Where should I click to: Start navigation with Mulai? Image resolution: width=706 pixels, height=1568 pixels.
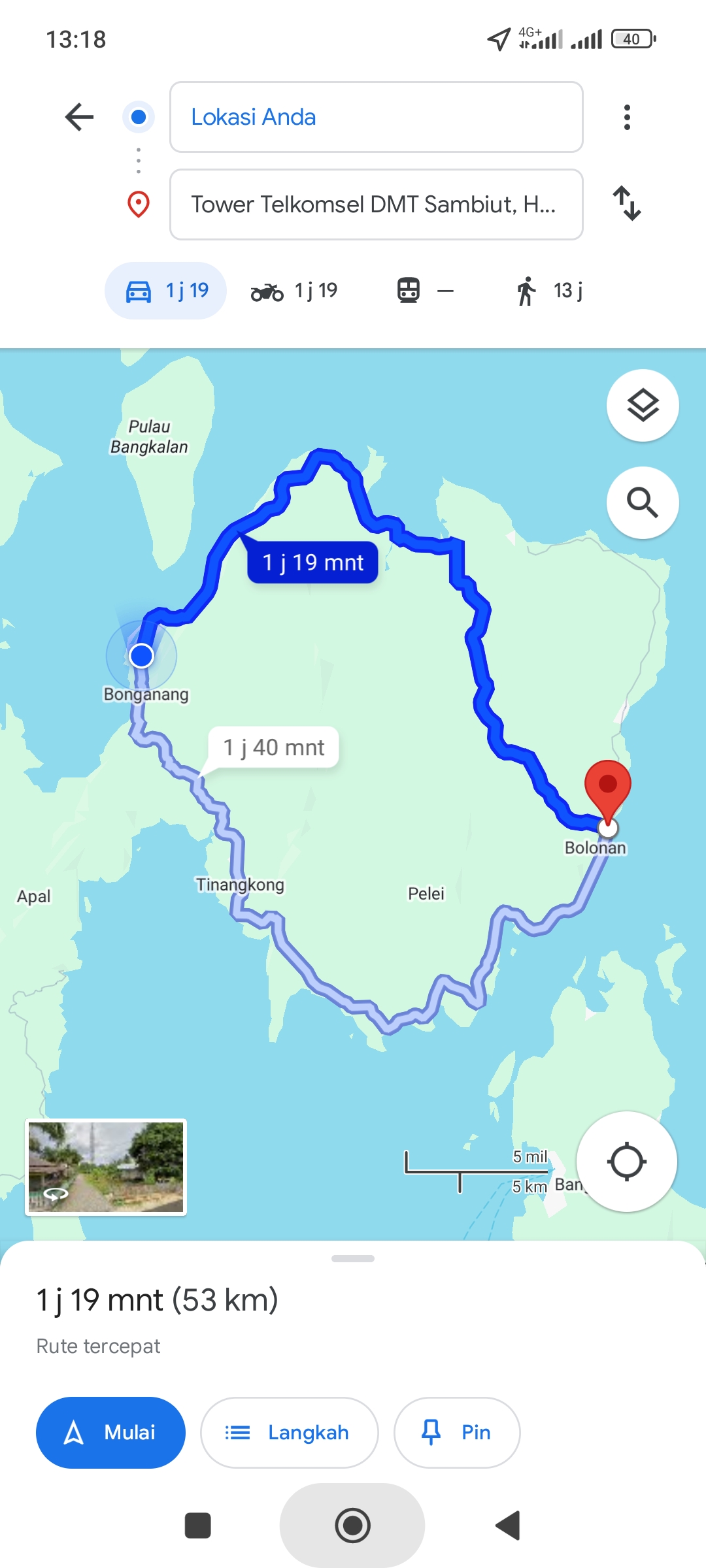(110, 1432)
